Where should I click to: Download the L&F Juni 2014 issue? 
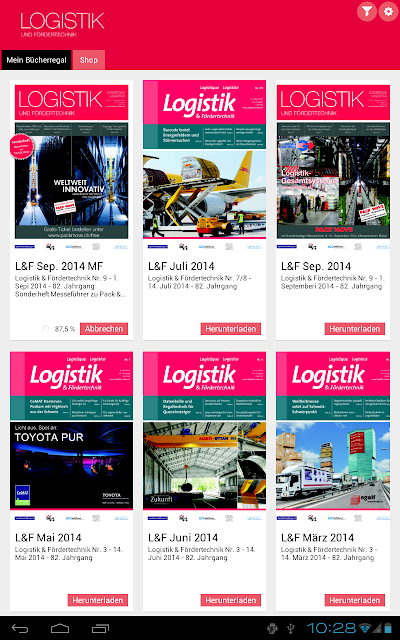[x=231, y=600]
